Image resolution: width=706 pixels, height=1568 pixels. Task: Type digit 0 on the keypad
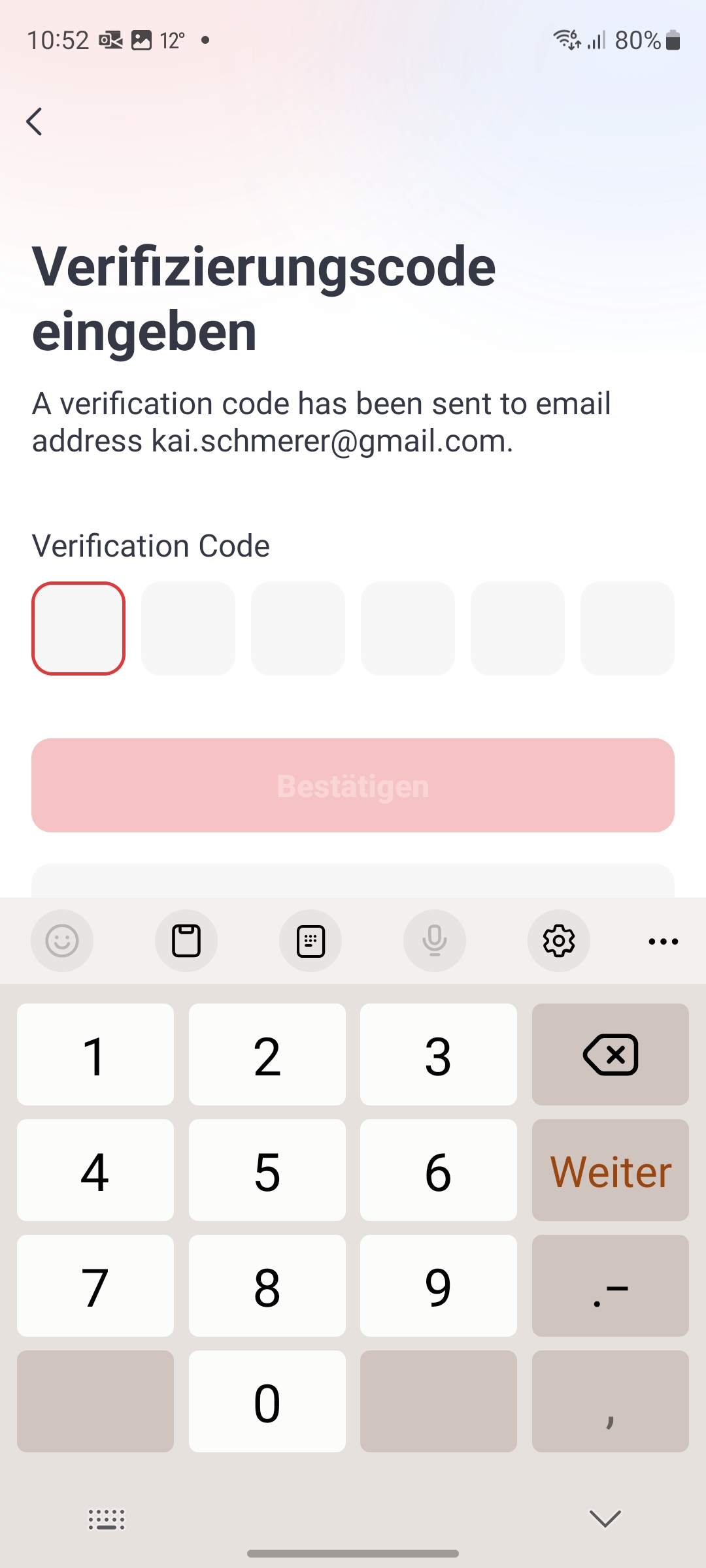[267, 1401]
